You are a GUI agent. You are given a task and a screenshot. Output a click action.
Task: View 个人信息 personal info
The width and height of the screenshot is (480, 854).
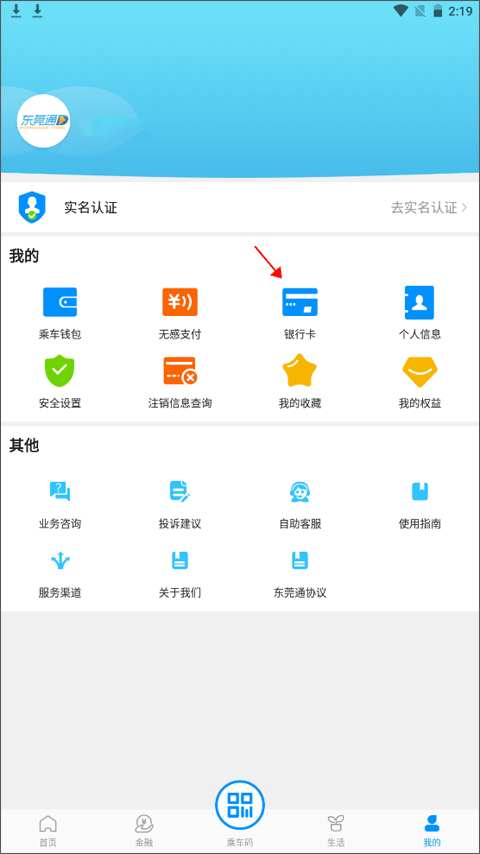[420, 313]
